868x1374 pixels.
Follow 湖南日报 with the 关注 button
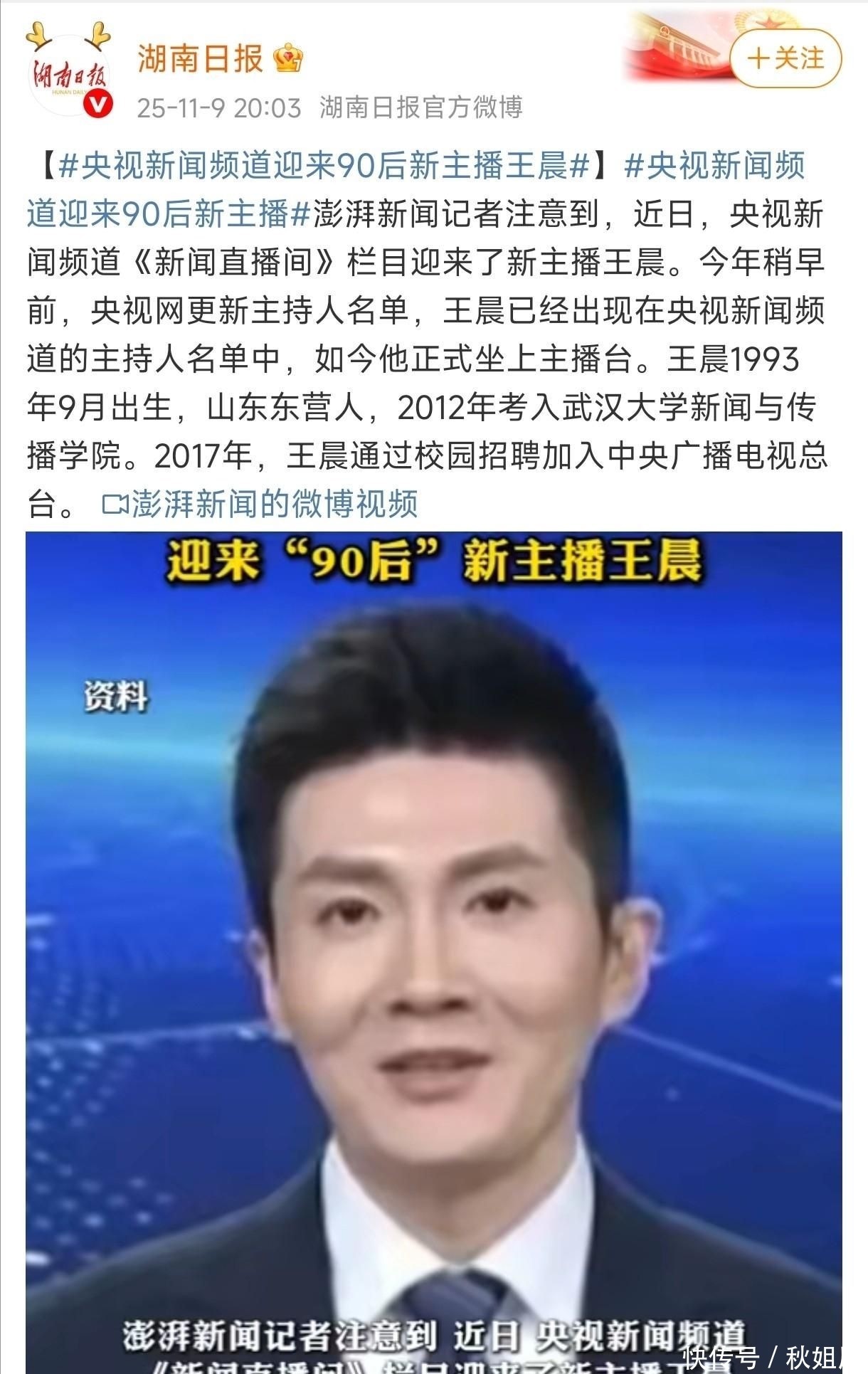[x=785, y=58]
